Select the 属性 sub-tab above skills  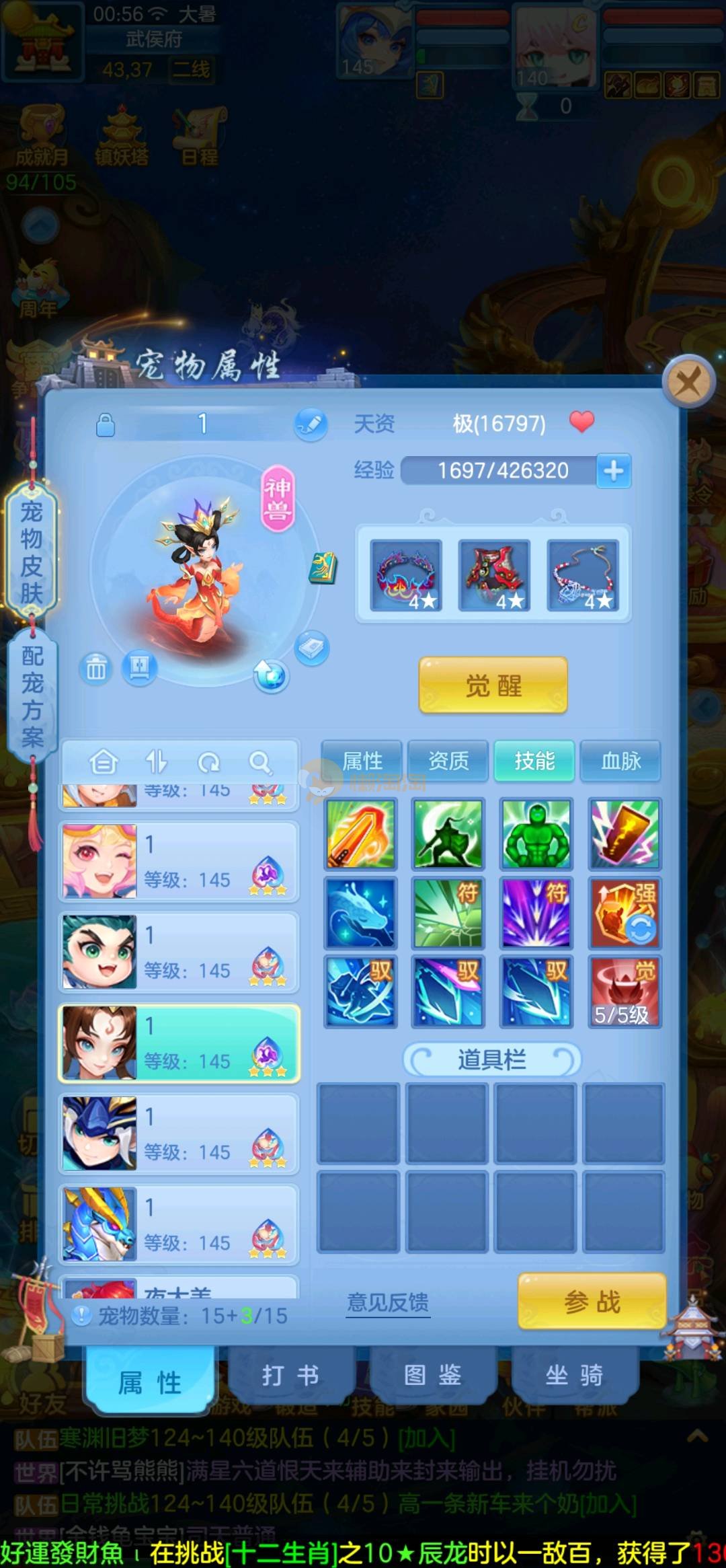pos(362,761)
